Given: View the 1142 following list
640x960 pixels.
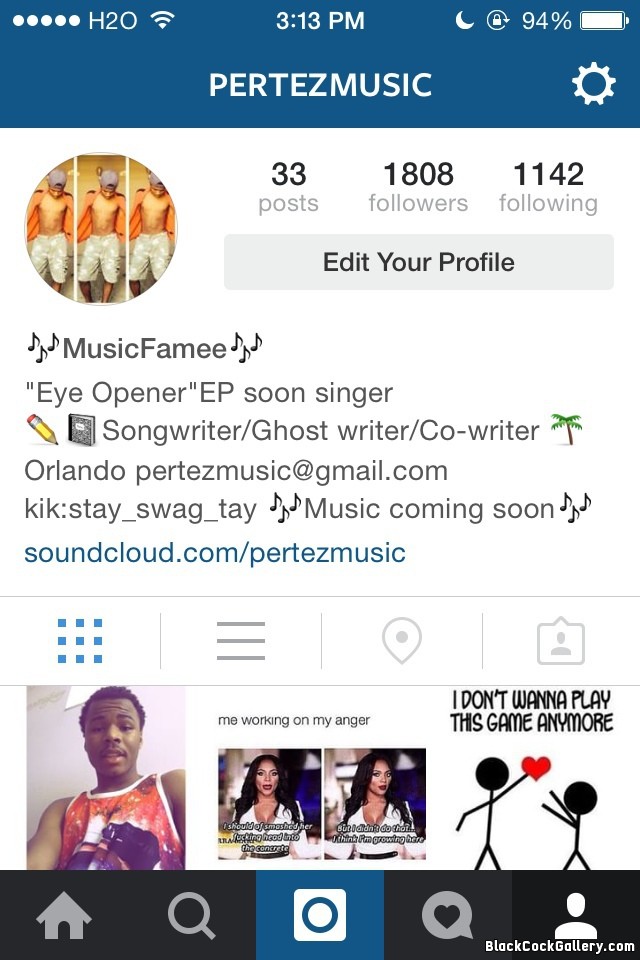Looking at the screenshot, I should (548, 187).
